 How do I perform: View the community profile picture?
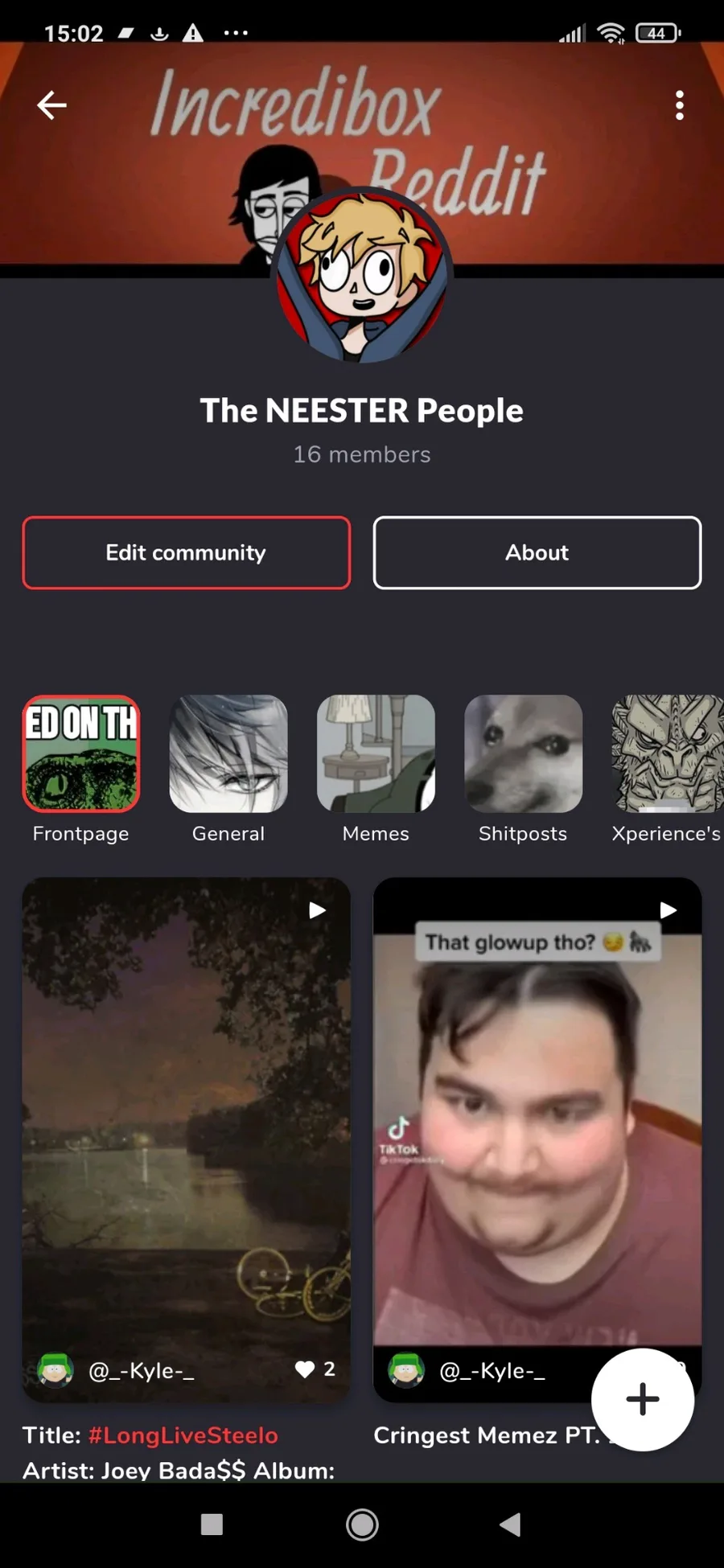(x=361, y=276)
